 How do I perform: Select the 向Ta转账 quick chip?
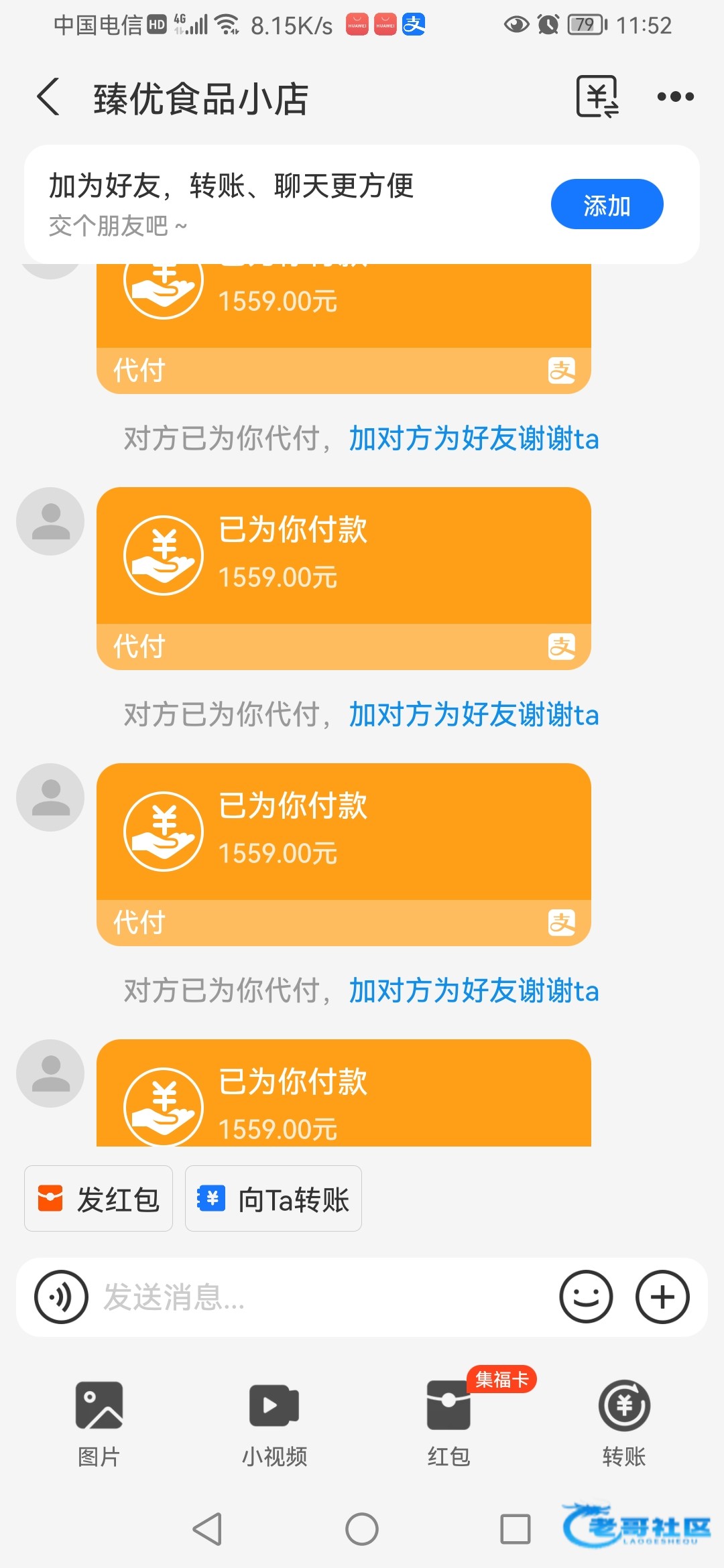point(274,1198)
